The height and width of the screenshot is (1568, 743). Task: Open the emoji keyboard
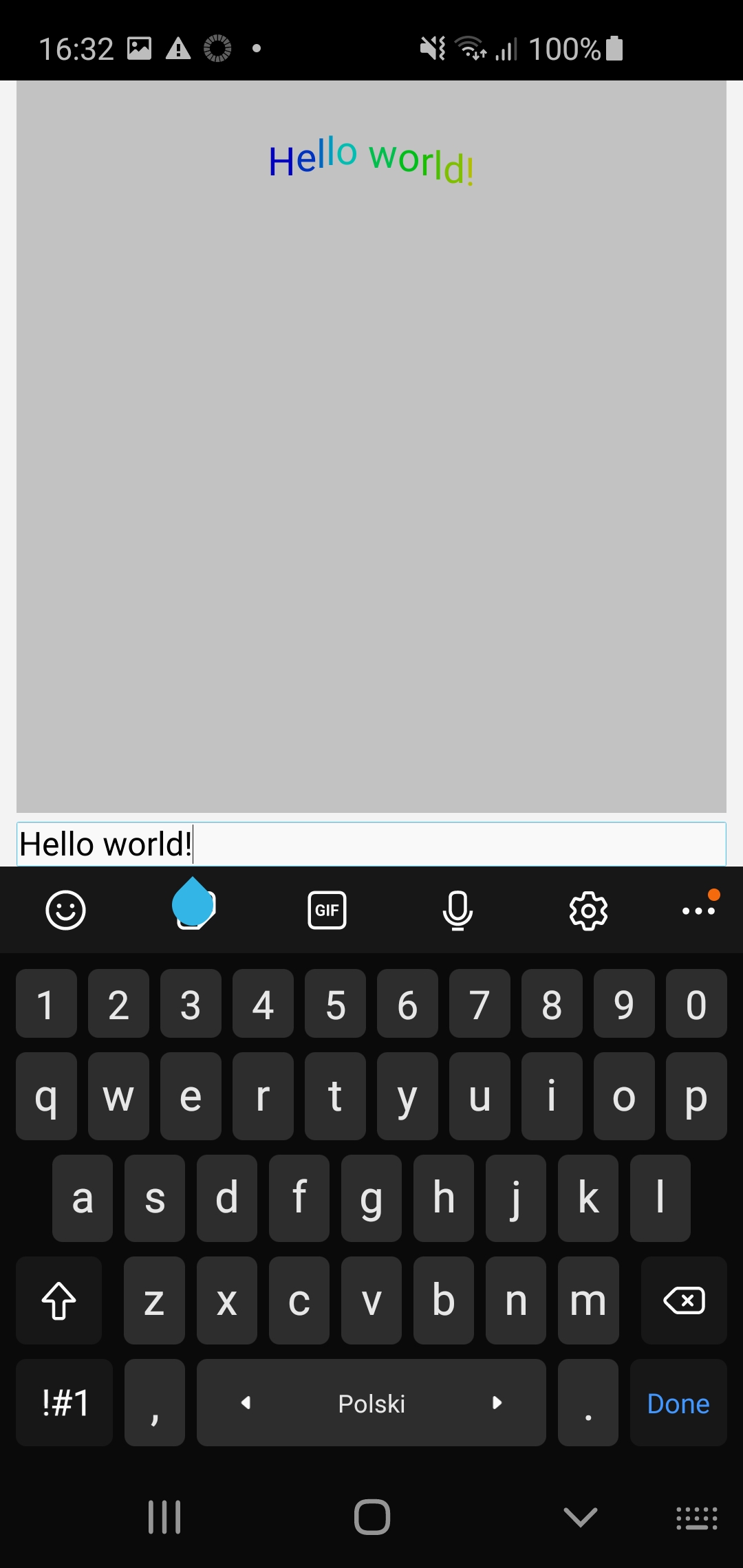[65, 911]
